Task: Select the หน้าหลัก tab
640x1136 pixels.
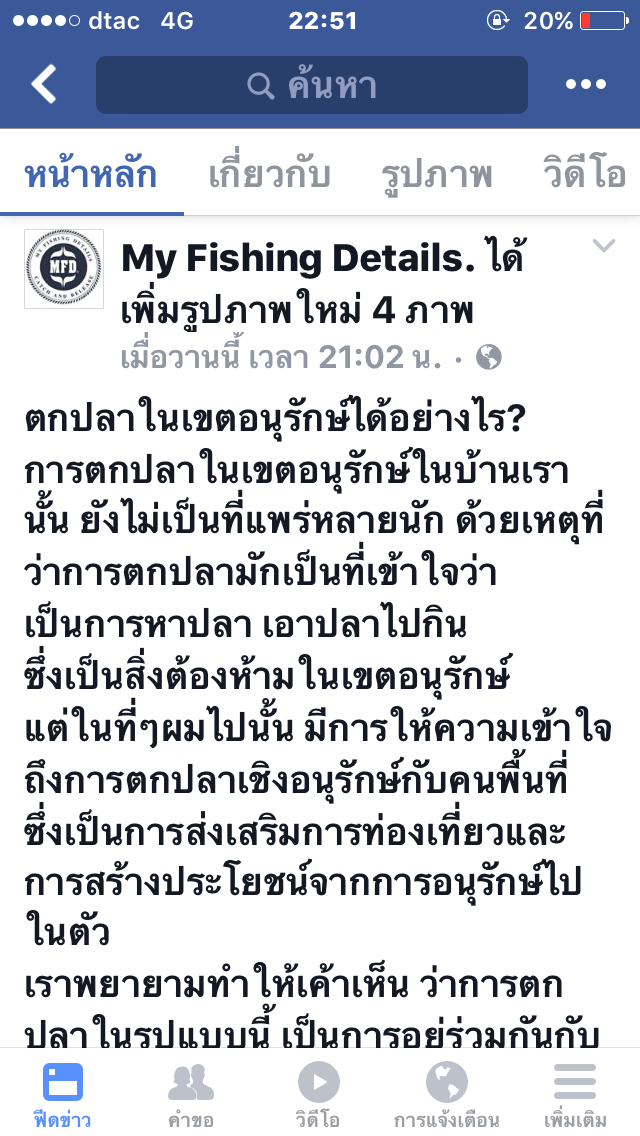Action: coord(91,175)
